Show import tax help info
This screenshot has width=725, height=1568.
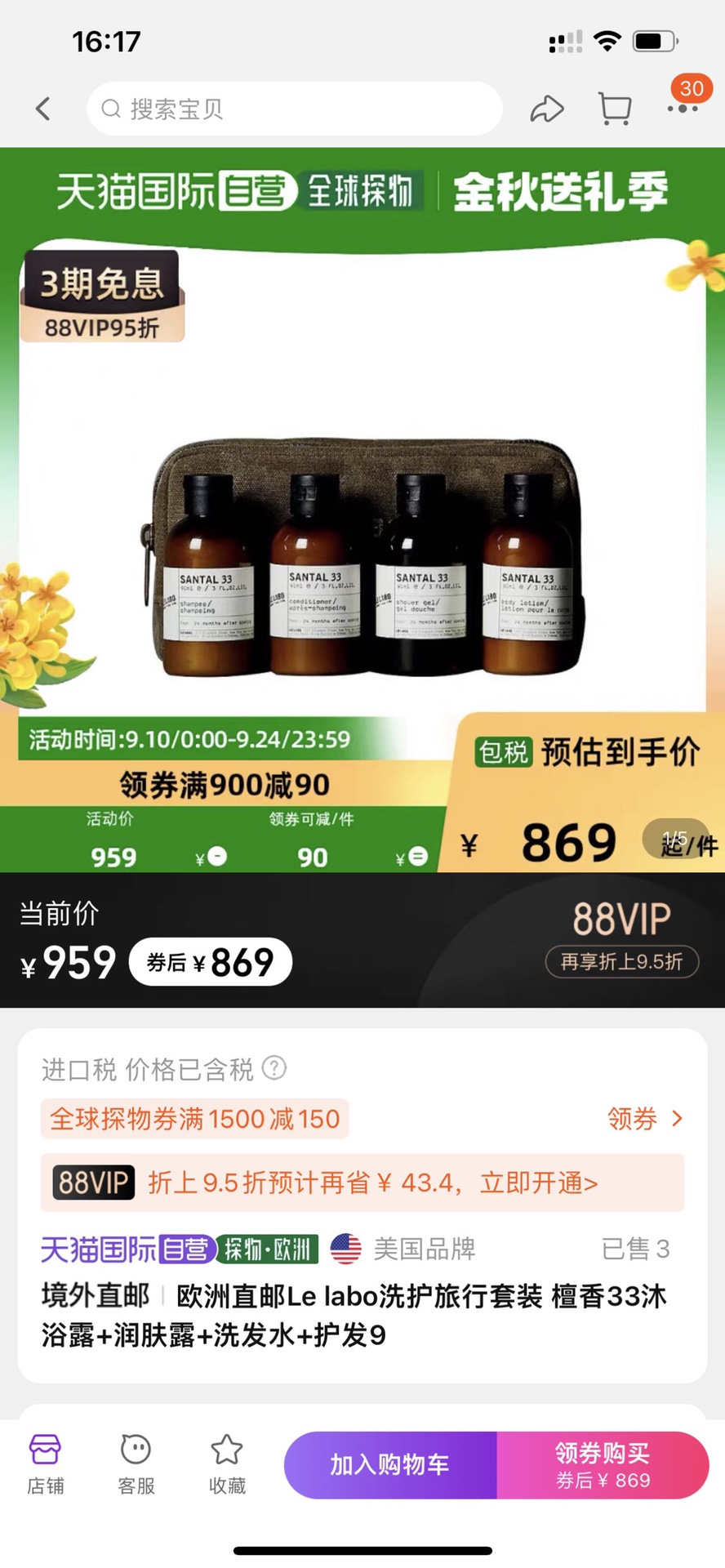[274, 1068]
